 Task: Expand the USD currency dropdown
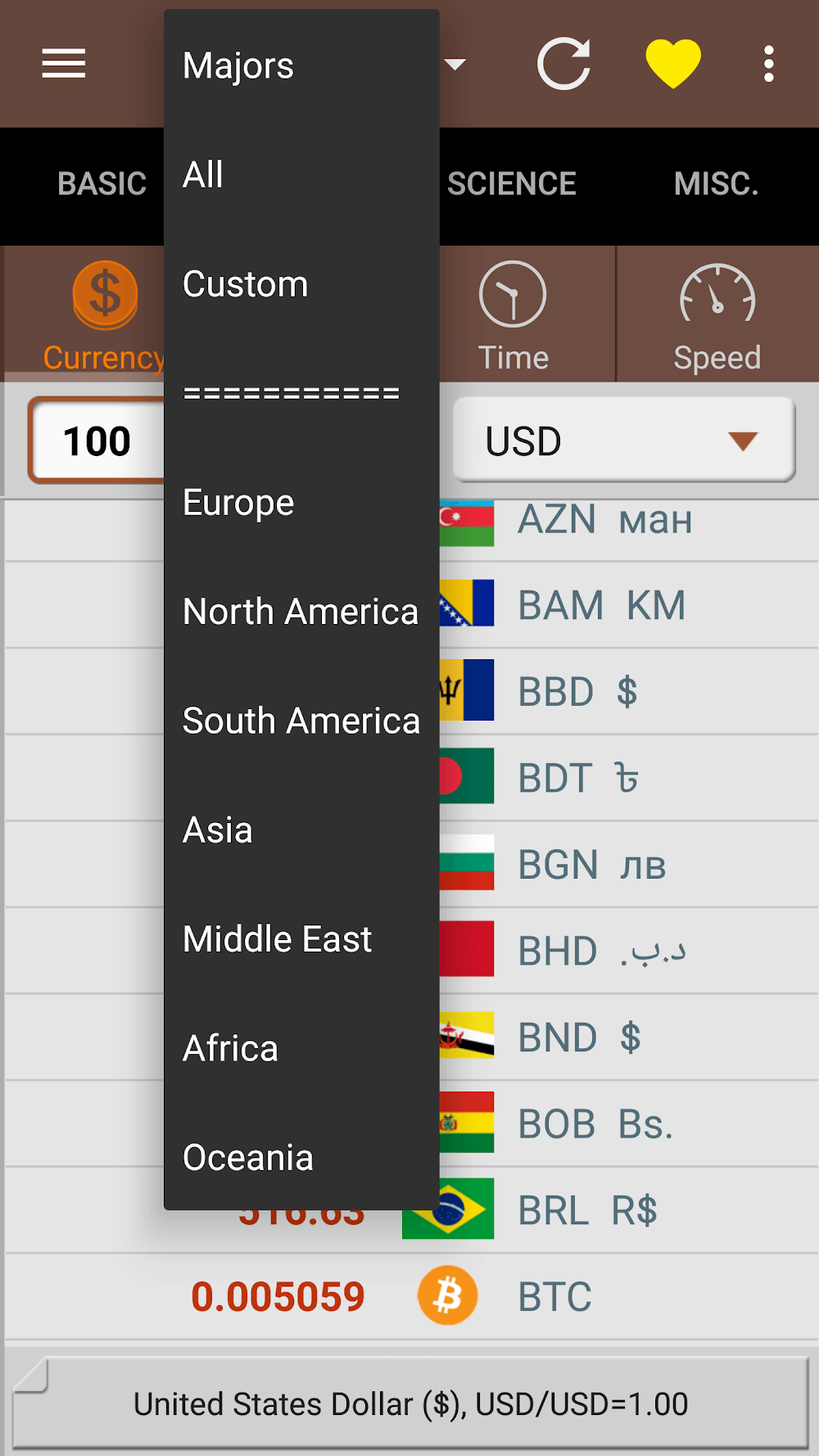pyautogui.click(x=624, y=441)
